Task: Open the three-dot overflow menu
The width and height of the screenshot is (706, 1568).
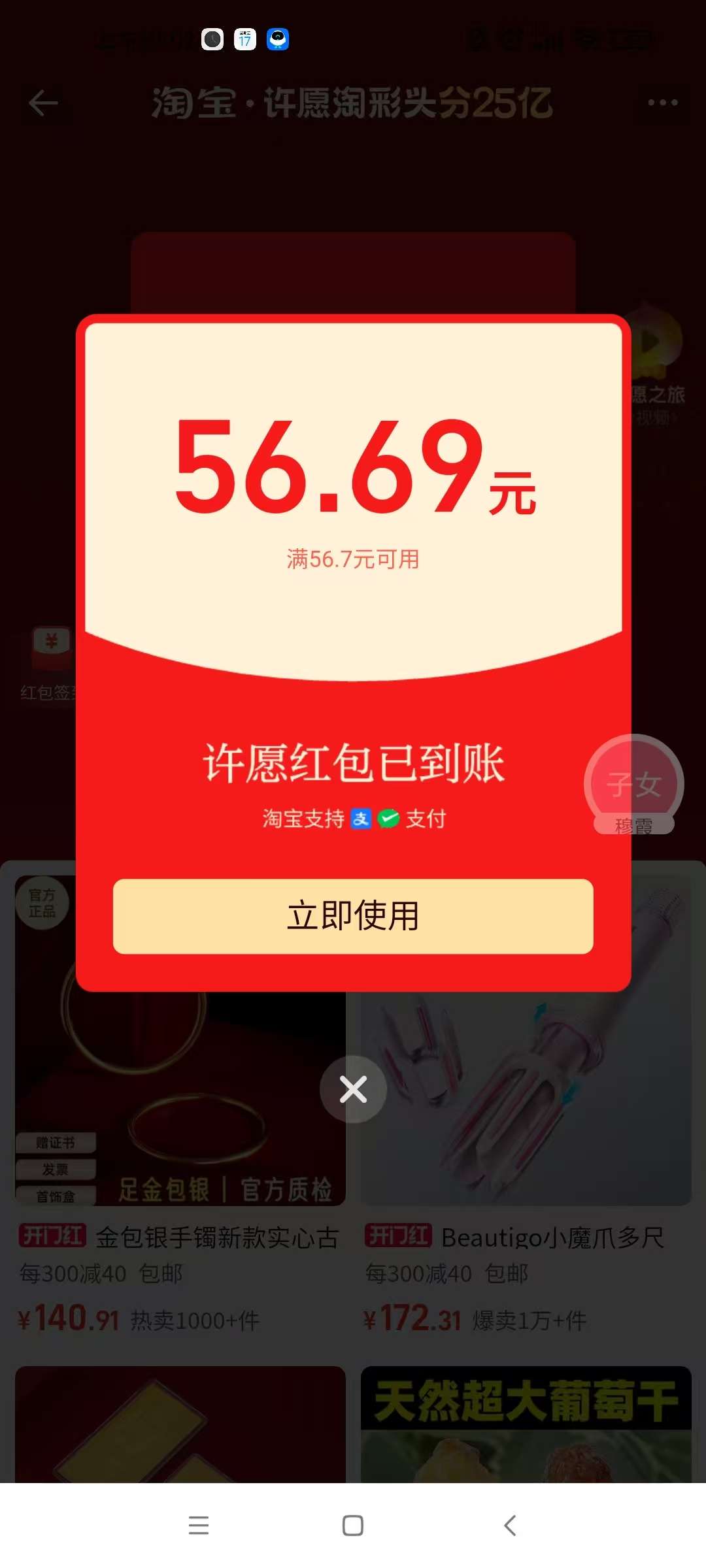Action: point(663,103)
